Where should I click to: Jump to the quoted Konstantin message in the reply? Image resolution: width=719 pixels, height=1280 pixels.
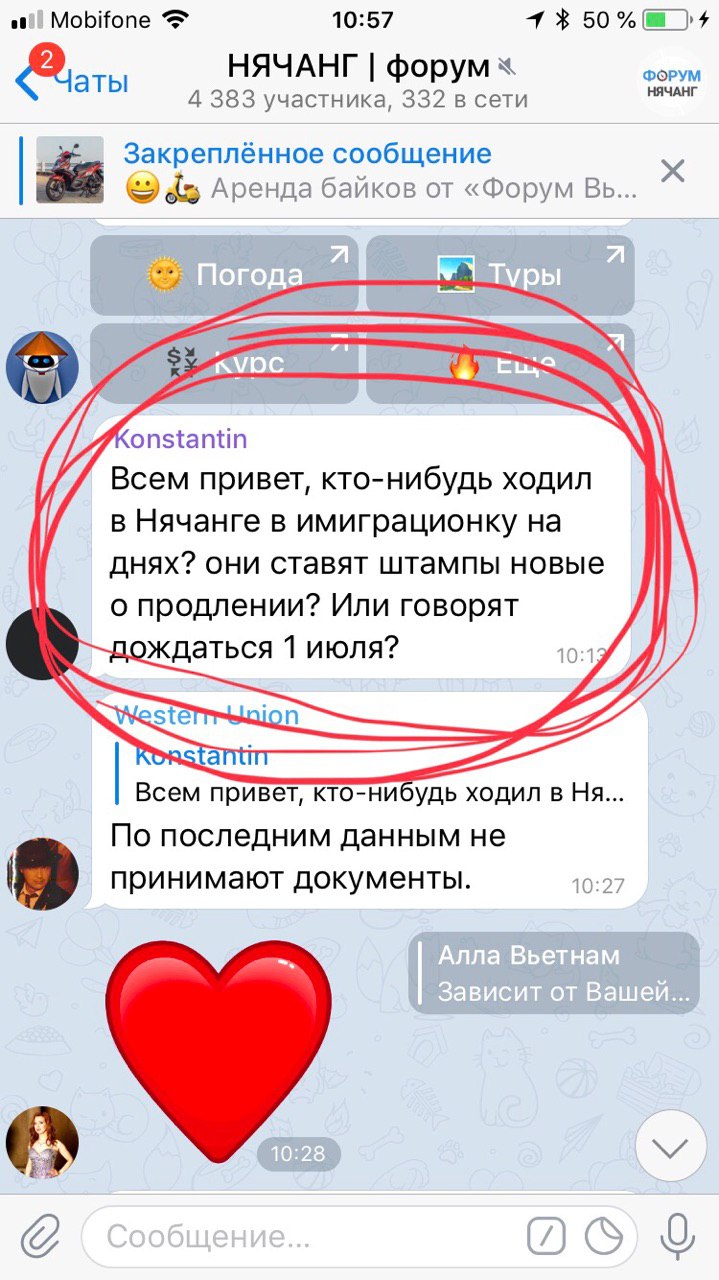coord(380,775)
